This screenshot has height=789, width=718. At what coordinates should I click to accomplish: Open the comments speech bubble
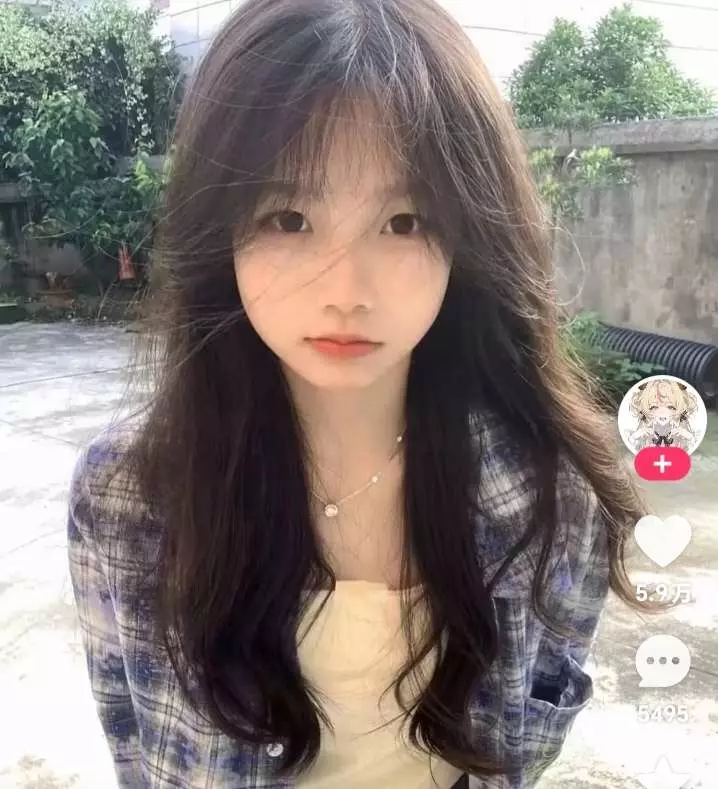coord(663,662)
